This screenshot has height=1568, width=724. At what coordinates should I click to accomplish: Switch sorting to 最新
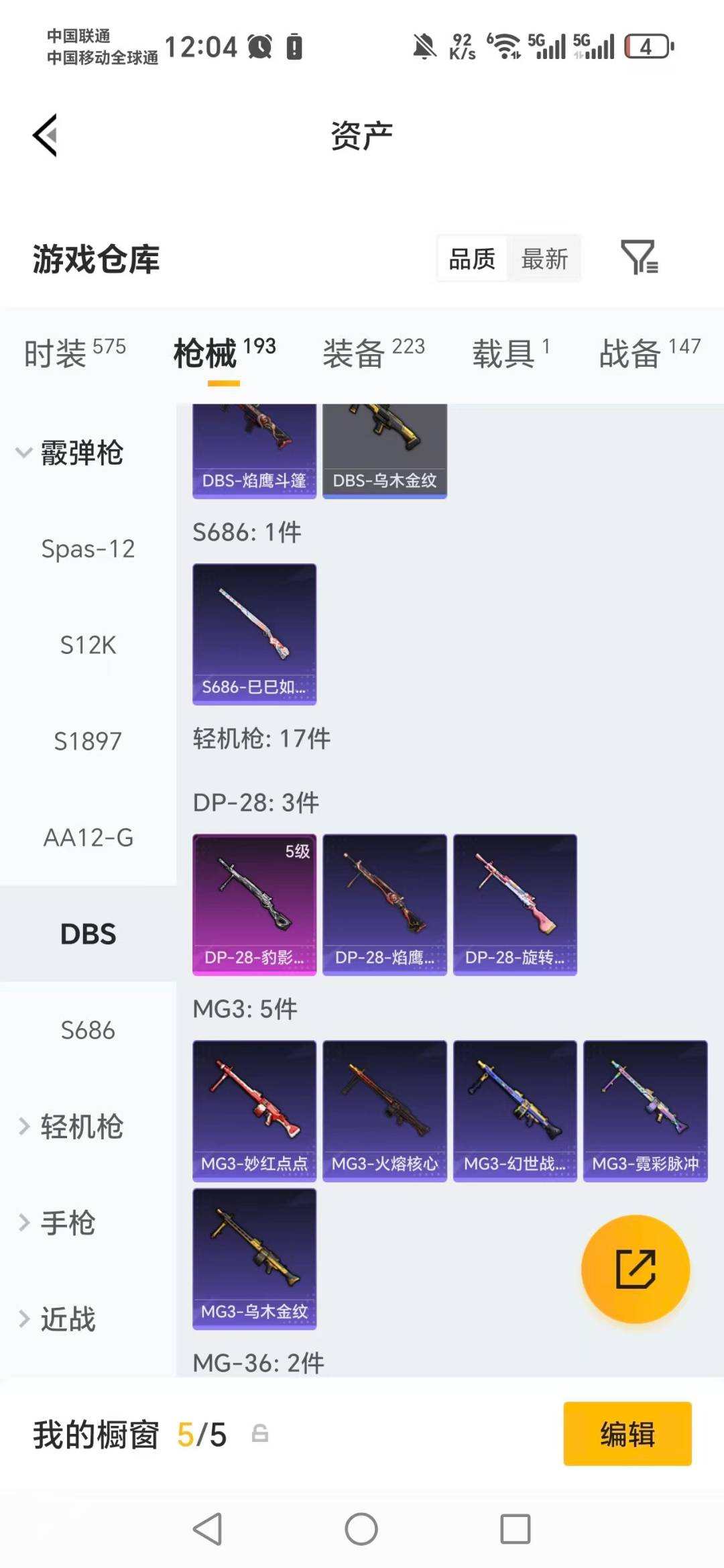(546, 258)
